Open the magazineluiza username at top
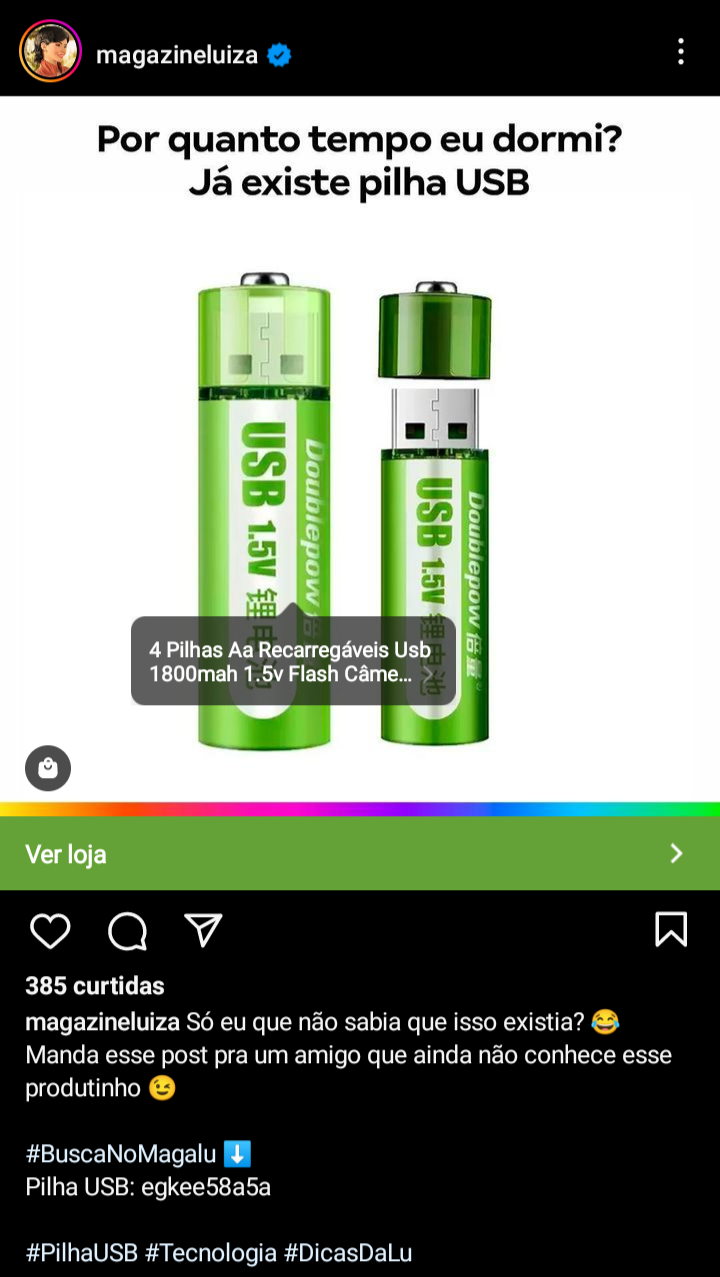The width and height of the screenshot is (720, 1277). pos(177,55)
